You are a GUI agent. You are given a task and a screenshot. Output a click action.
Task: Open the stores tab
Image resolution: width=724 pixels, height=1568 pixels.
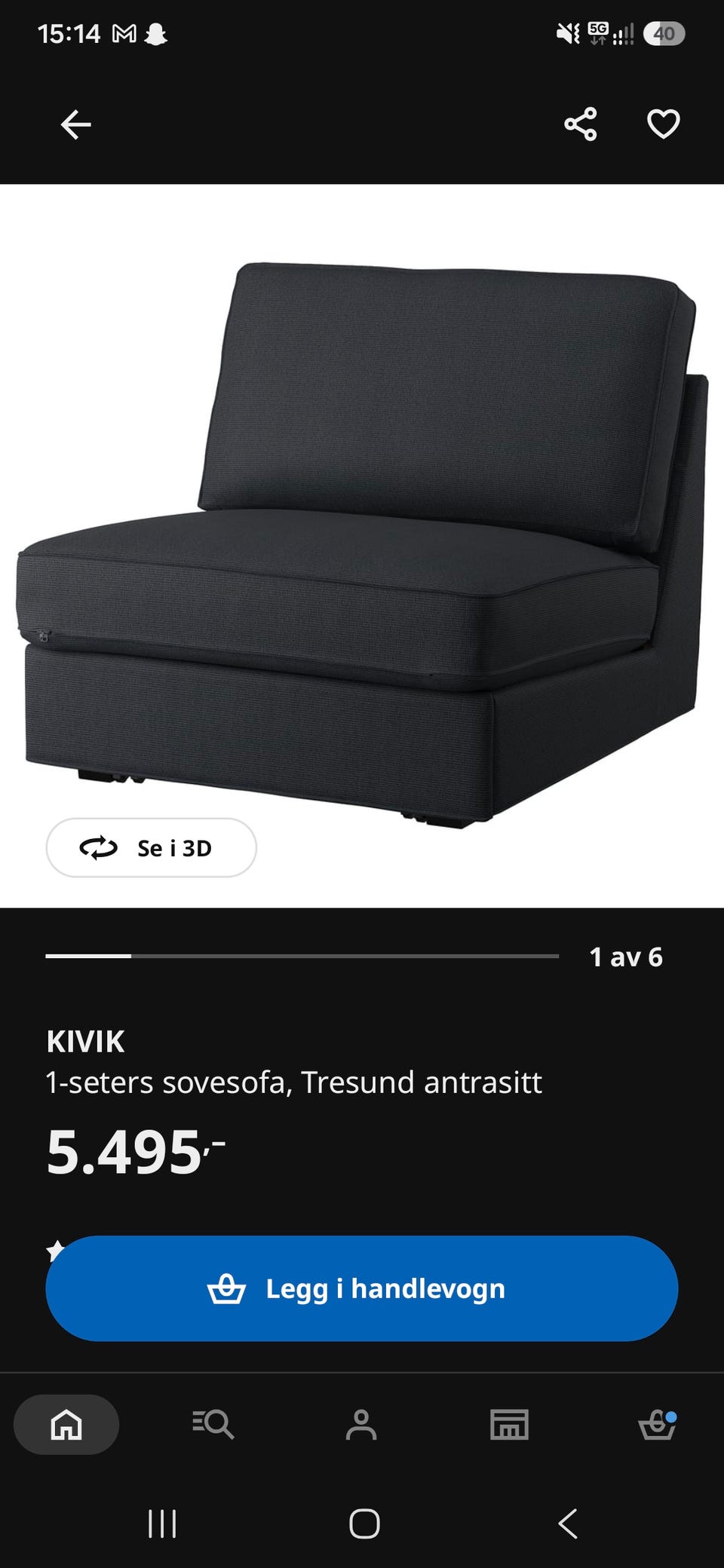click(x=509, y=1424)
